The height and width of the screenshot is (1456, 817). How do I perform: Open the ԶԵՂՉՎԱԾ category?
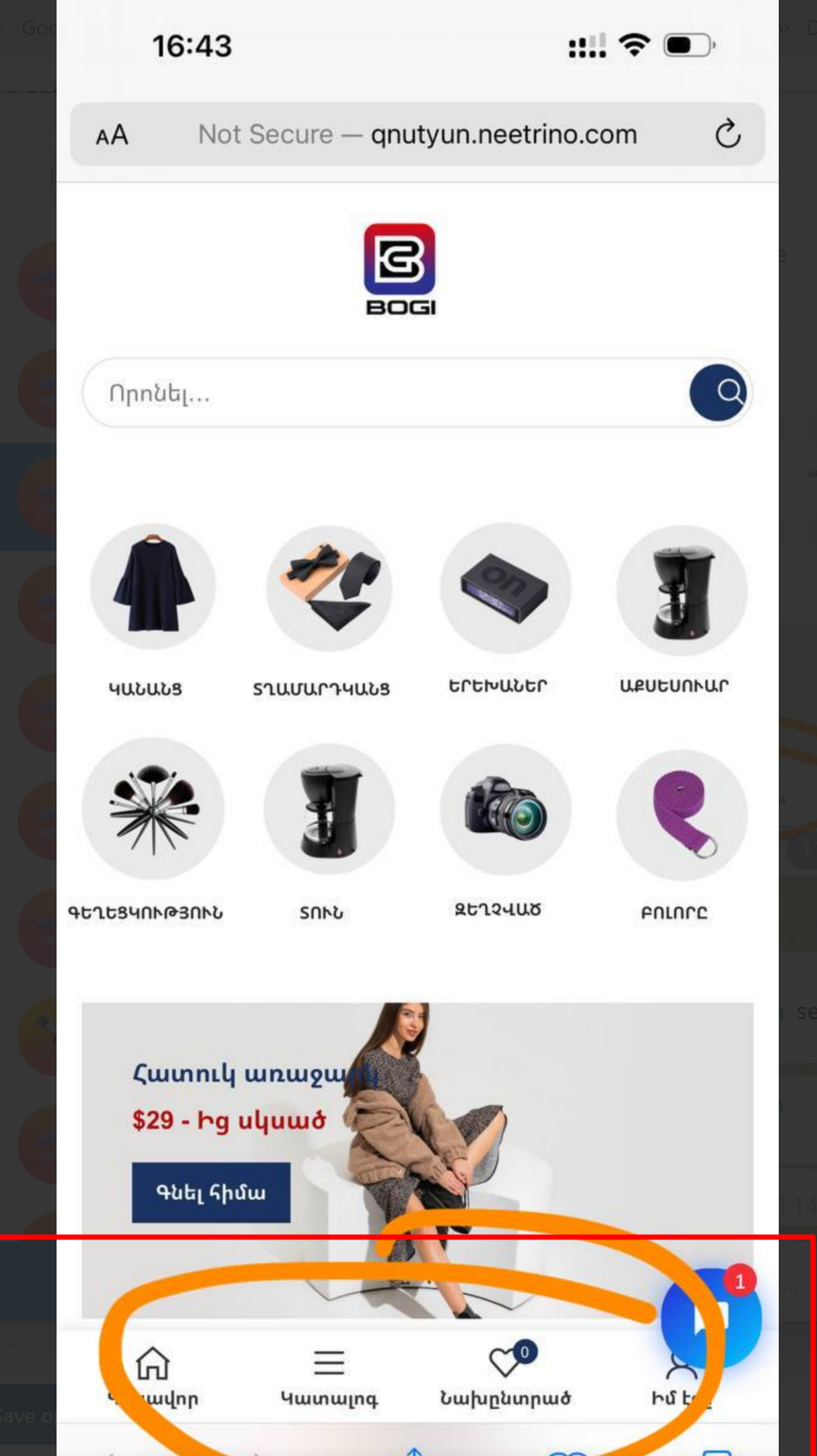[x=505, y=809]
